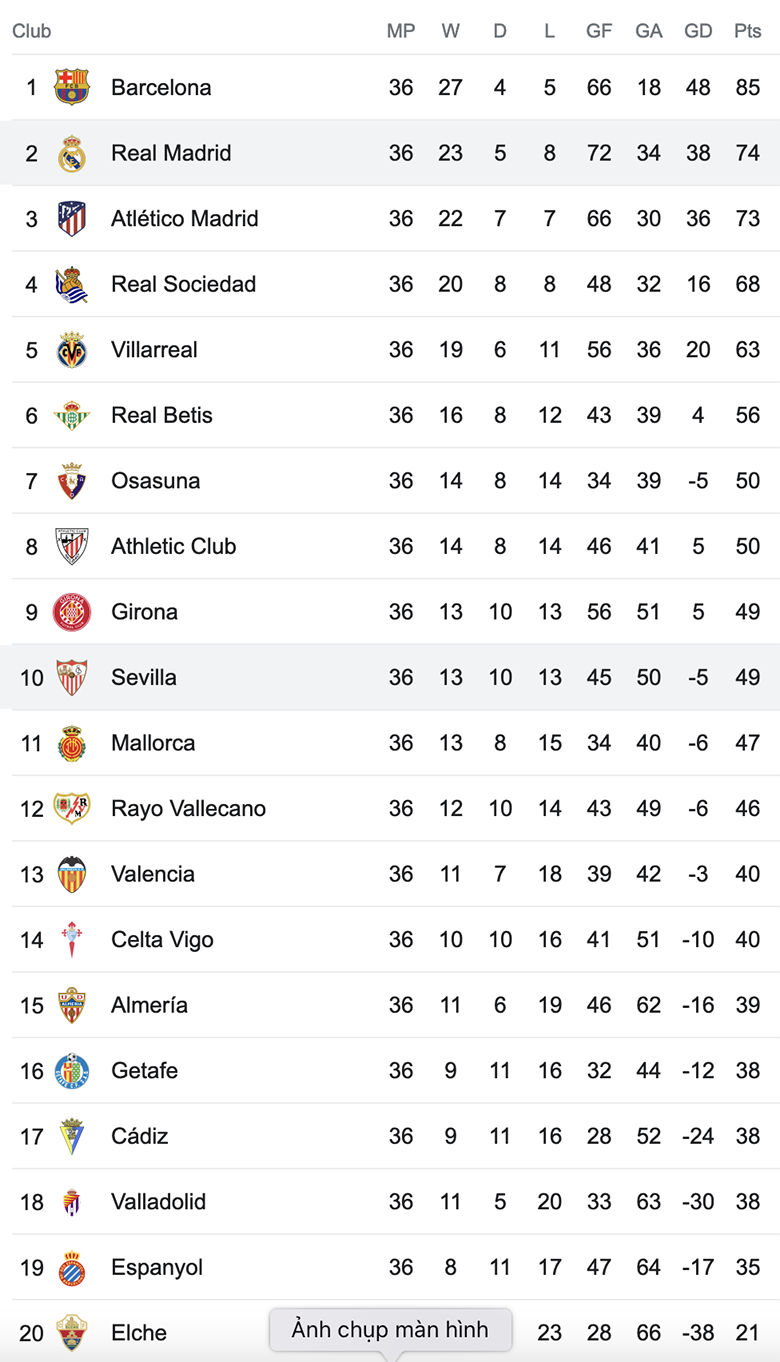Click the Real Betis crest icon

72,415
